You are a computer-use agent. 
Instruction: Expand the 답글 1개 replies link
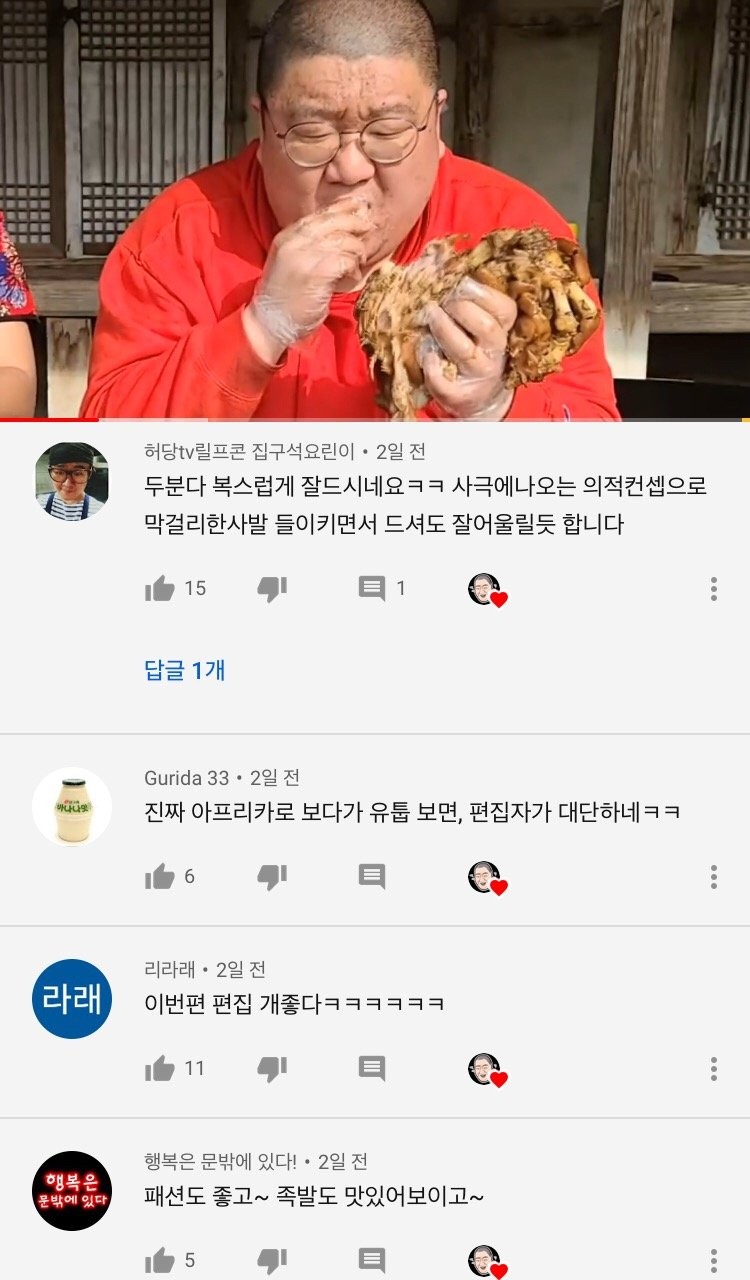click(x=185, y=670)
